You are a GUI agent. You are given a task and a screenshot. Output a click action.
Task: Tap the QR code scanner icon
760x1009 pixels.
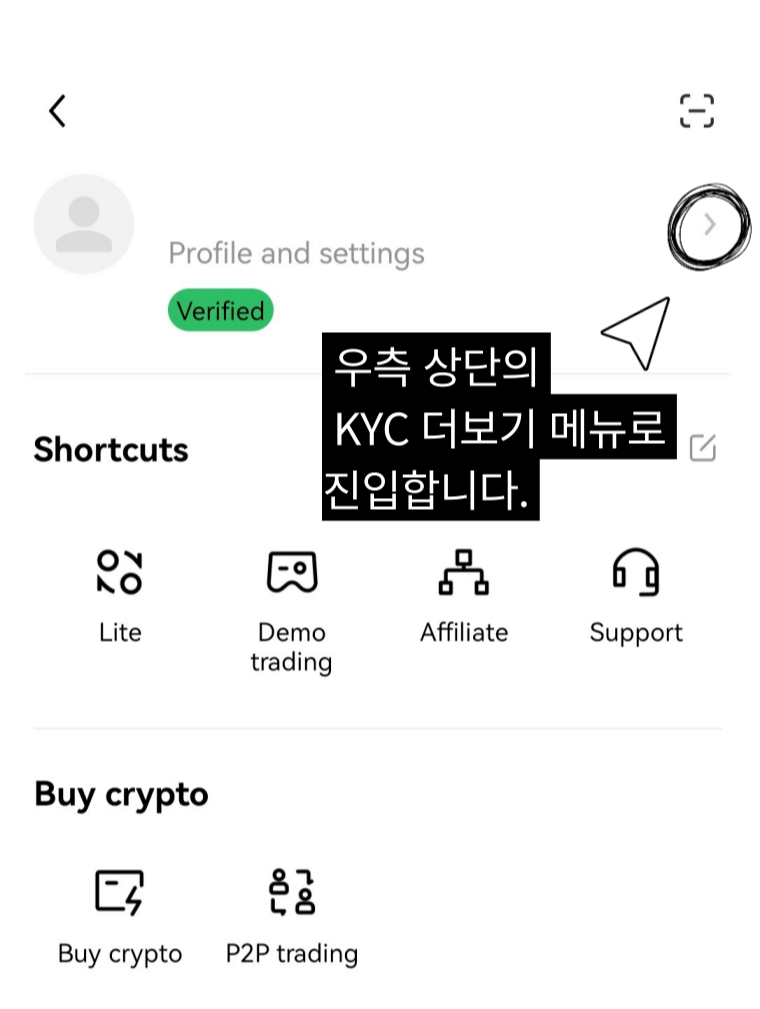coord(697,110)
